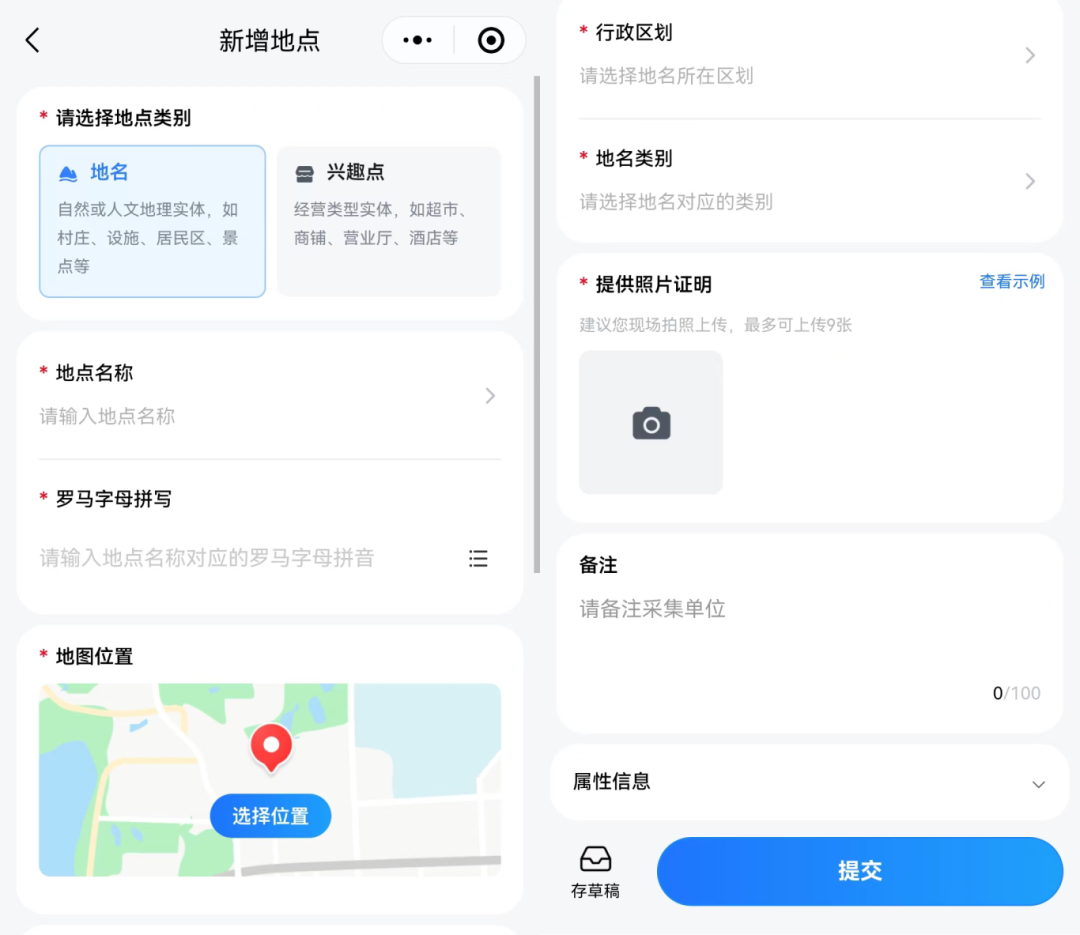Open the 行政区划 picker
This screenshot has width=1080, height=935.
(x=809, y=55)
